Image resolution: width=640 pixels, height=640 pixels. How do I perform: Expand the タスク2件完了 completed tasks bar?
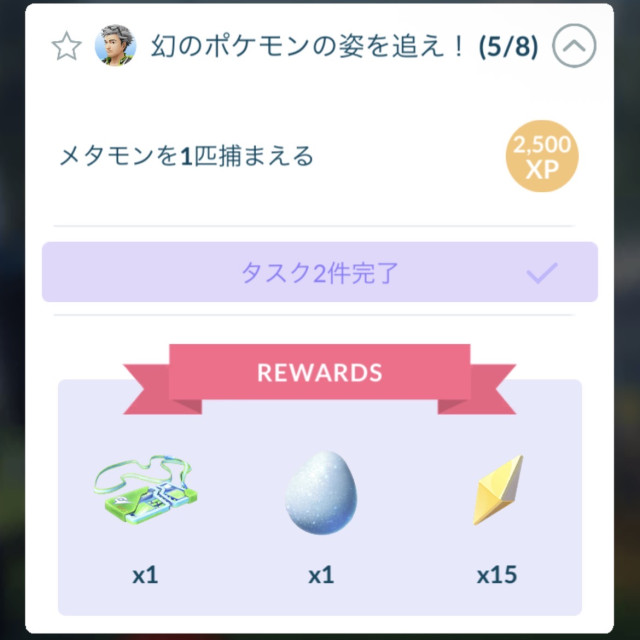(320, 272)
